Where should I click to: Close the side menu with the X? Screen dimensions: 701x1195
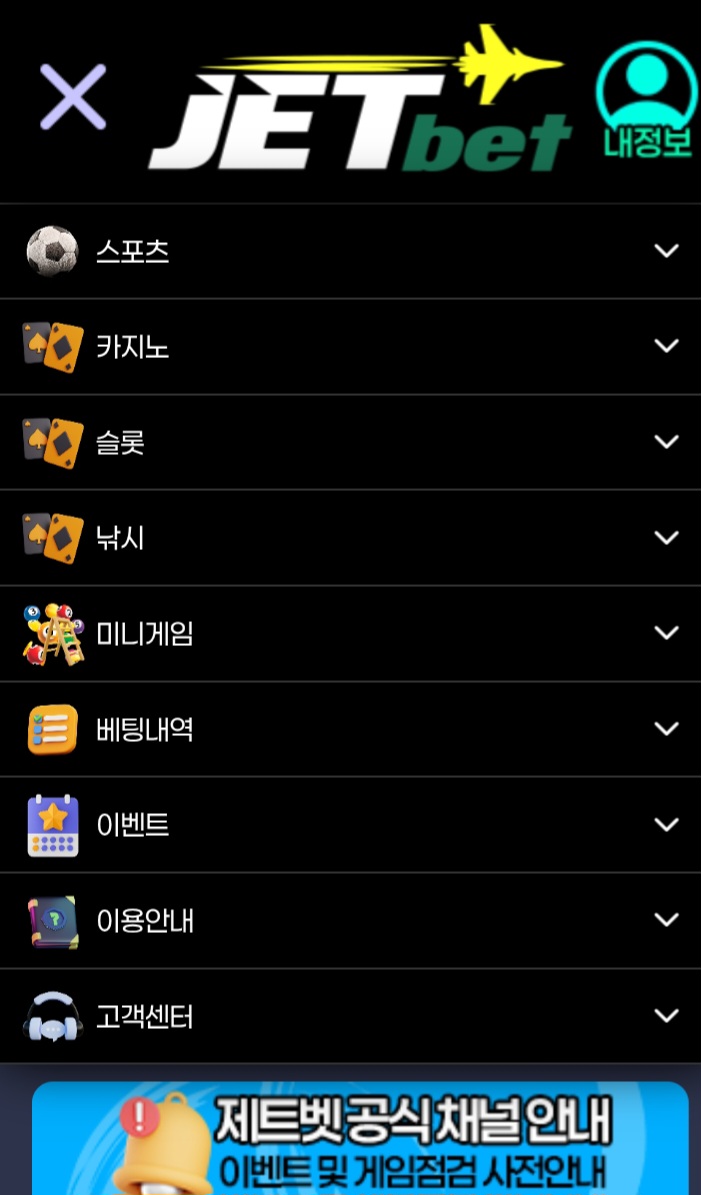[72, 97]
